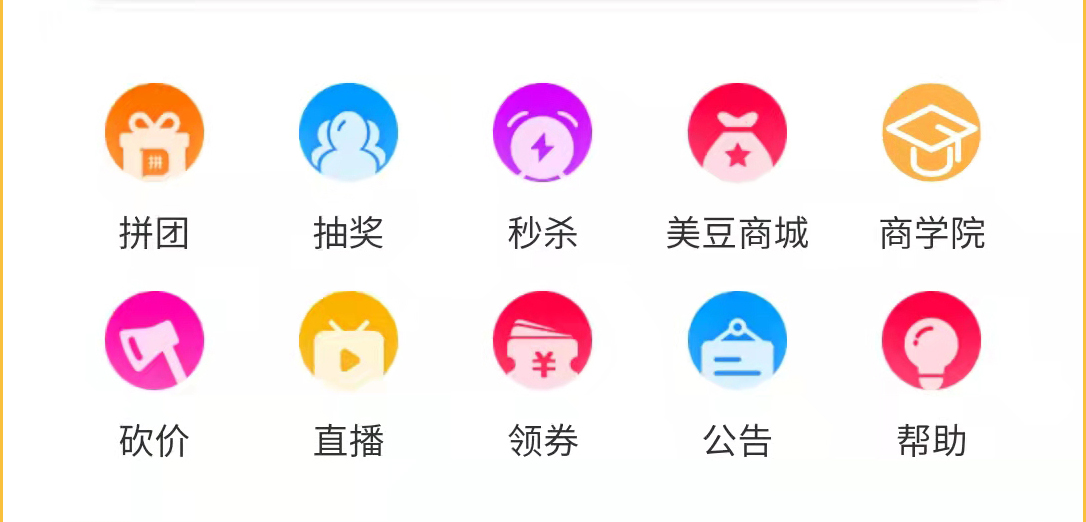Watch 直播 live streams
This screenshot has width=1086, height=522.
348,341
